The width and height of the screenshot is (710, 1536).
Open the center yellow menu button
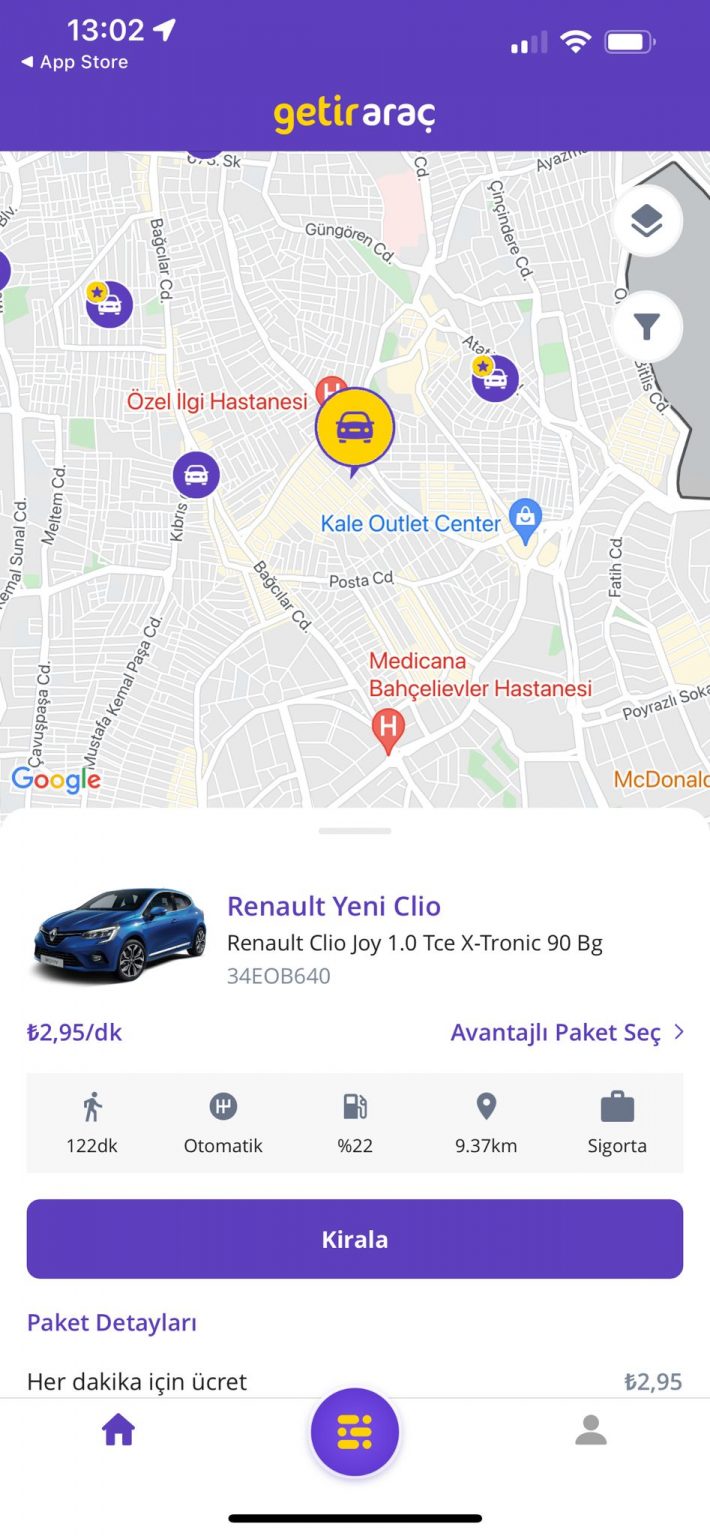pyautogui.click(x=355, y=1432)
